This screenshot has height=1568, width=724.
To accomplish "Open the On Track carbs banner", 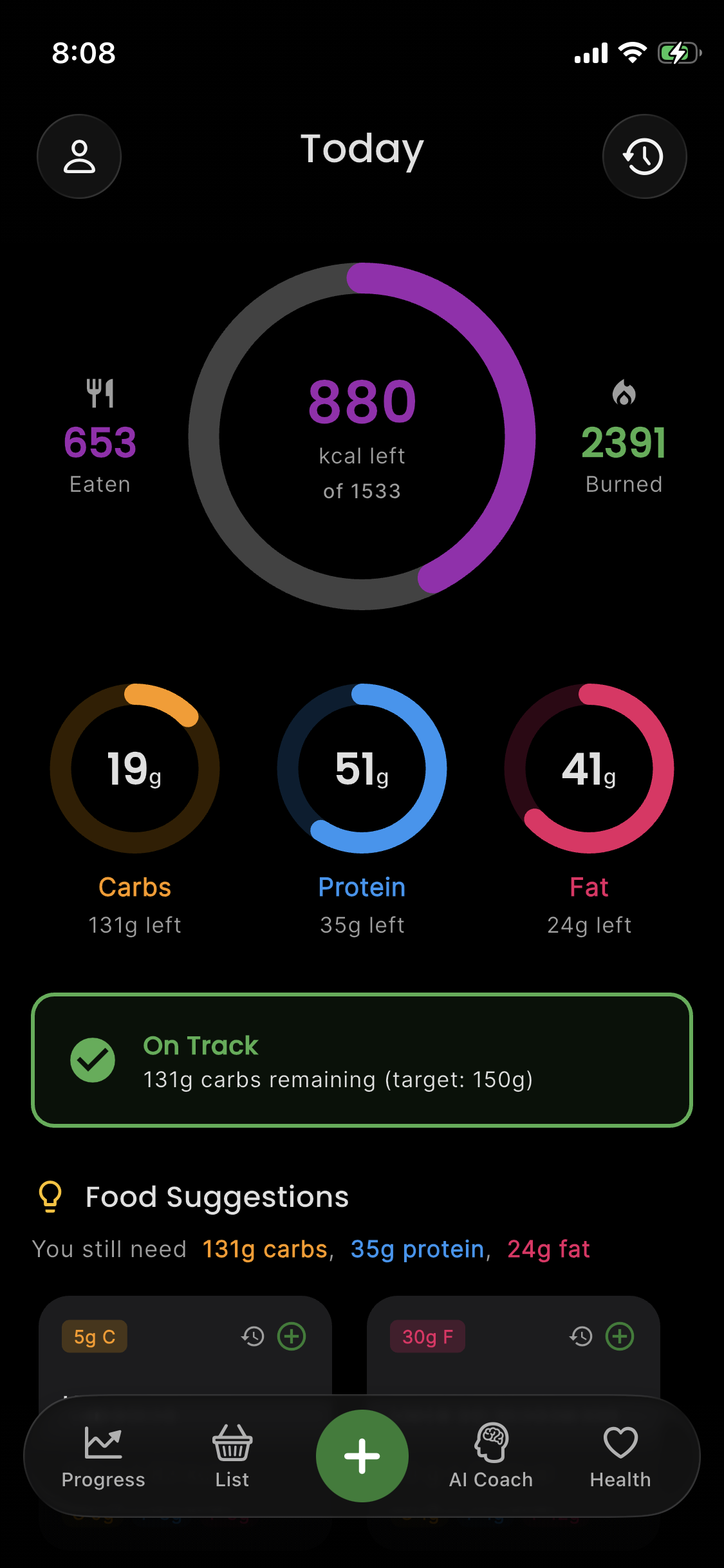I will [362, 1060].
